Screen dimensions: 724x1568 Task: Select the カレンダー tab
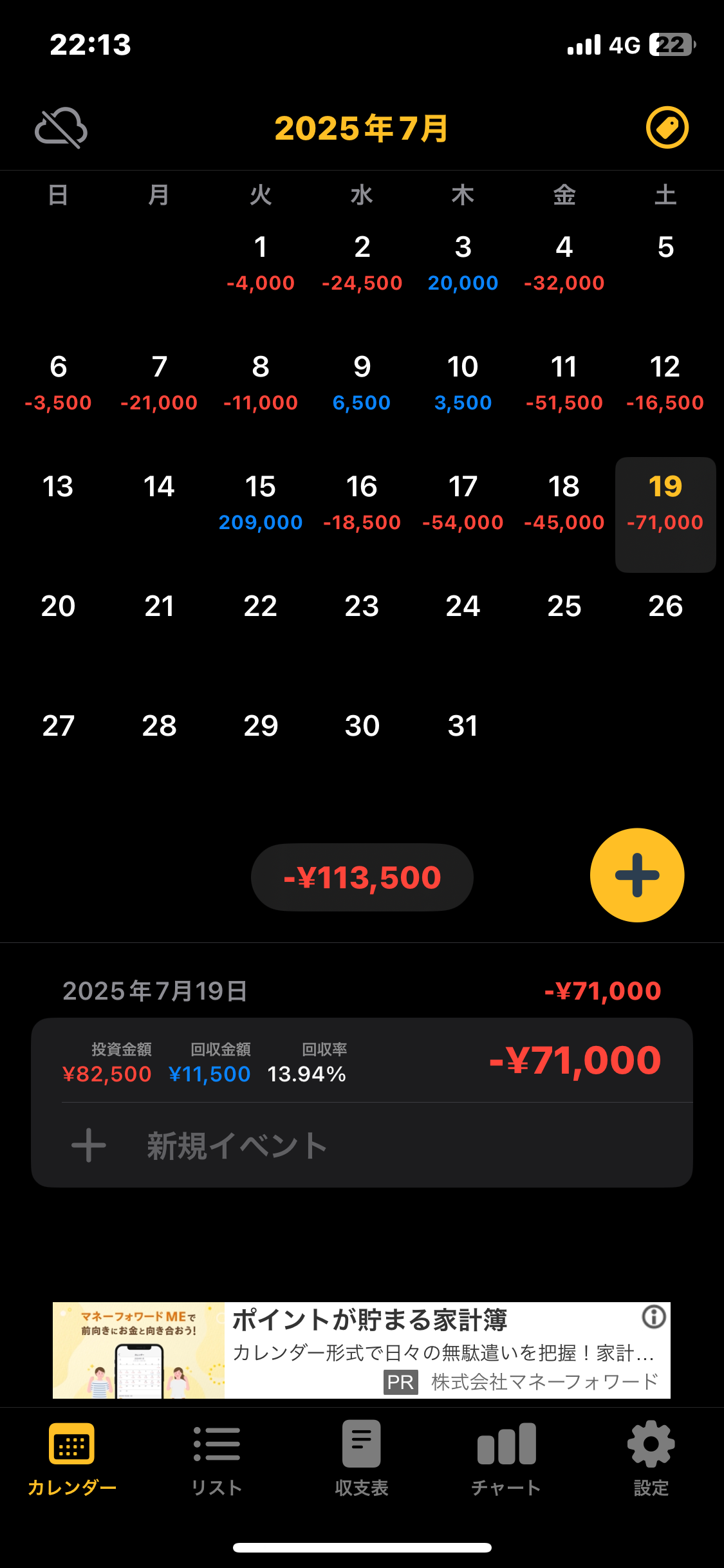tap(72, 1459)
